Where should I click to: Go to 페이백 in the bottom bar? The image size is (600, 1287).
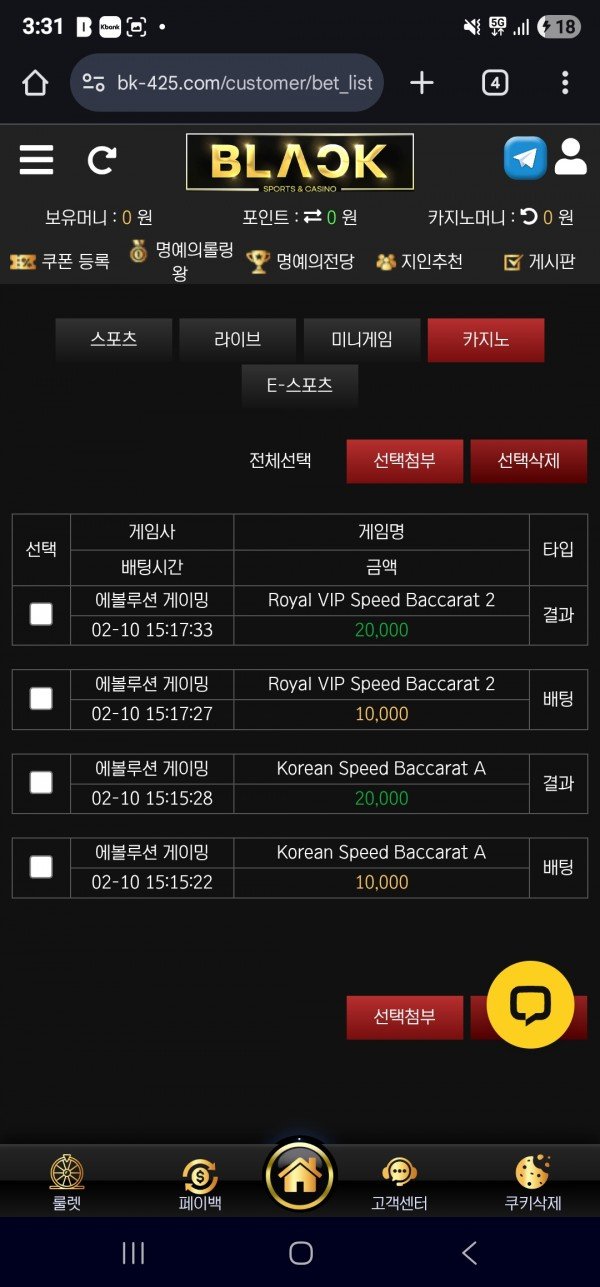[200, 1184]
